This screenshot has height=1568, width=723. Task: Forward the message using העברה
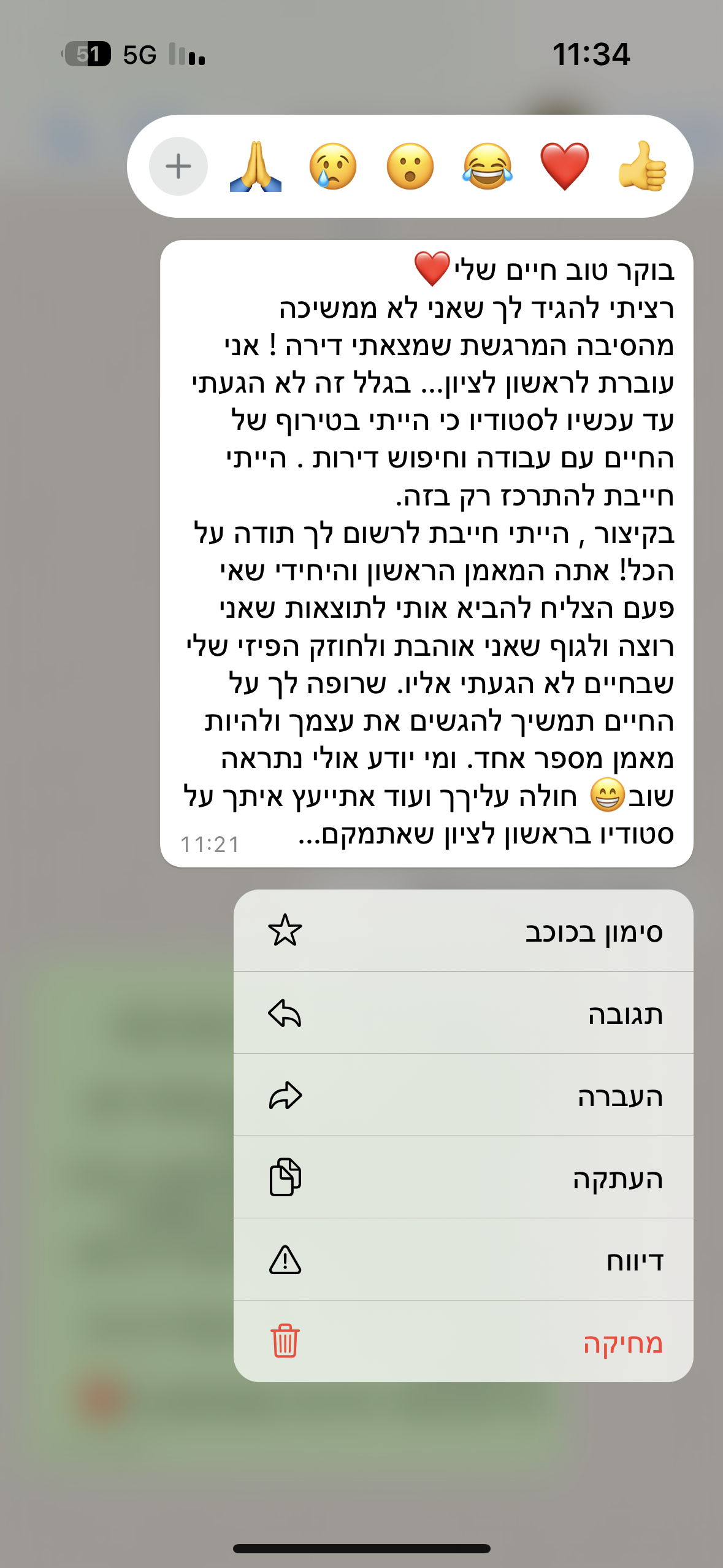click(x=463, y=1096)
